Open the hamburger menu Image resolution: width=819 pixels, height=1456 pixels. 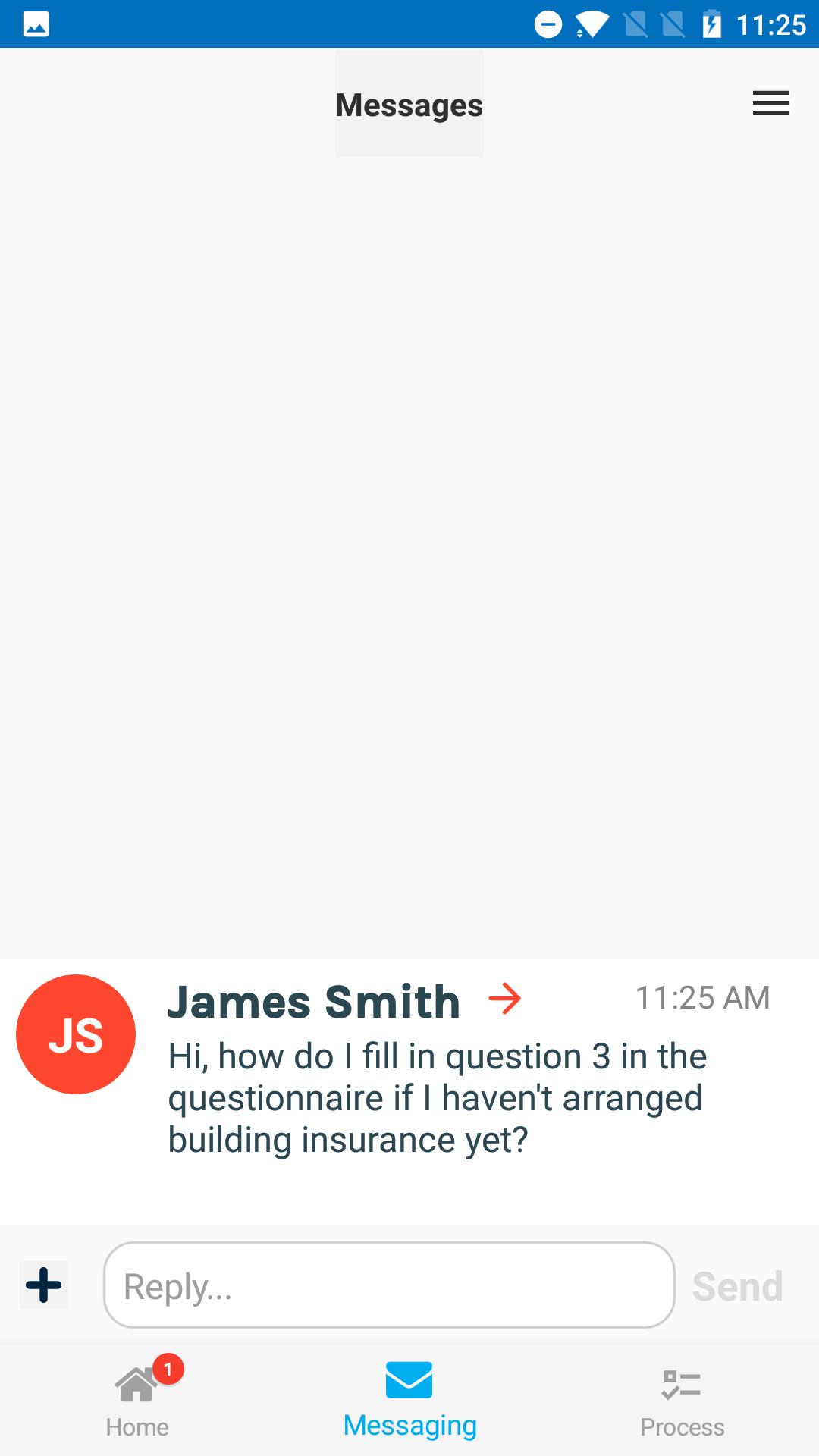tap(770, 103)
